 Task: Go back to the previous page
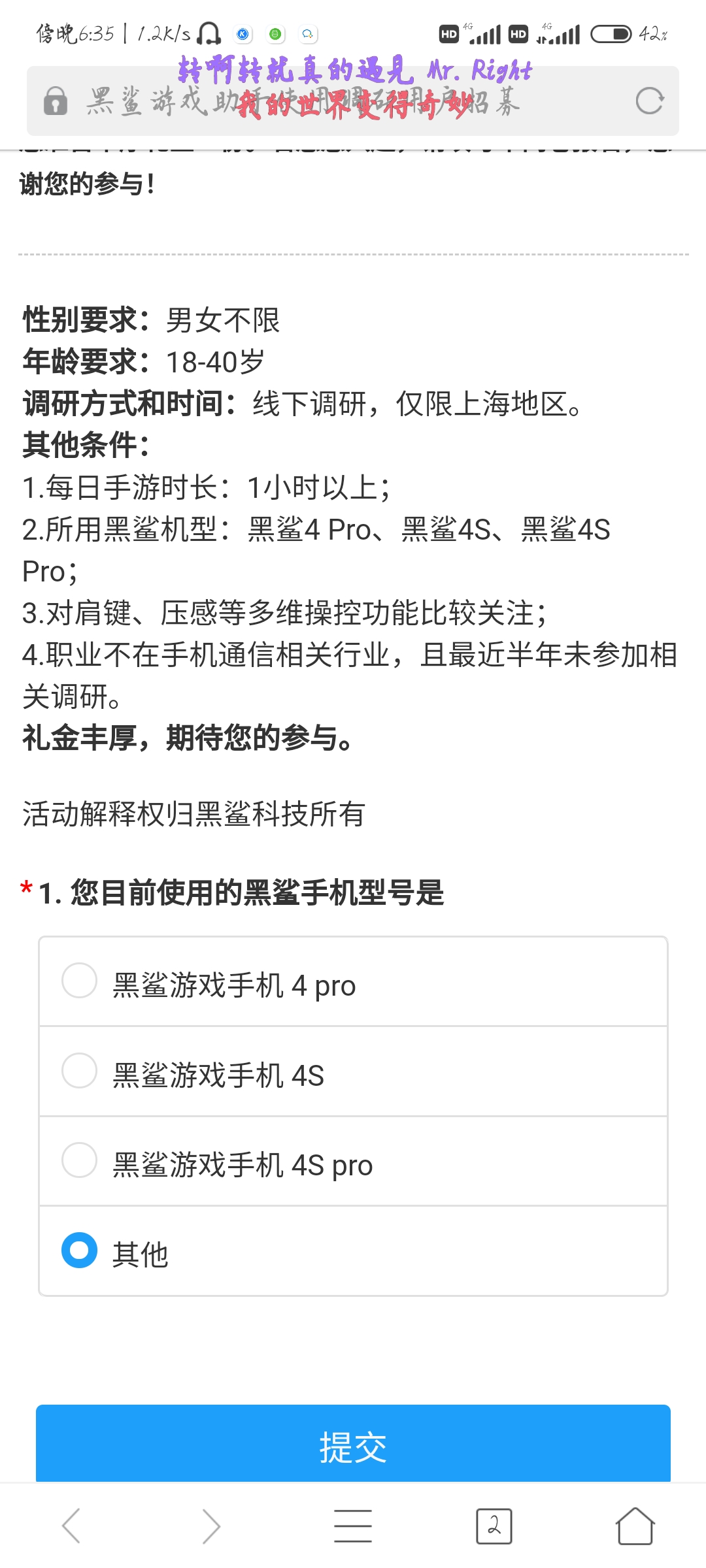[71, 1526]
